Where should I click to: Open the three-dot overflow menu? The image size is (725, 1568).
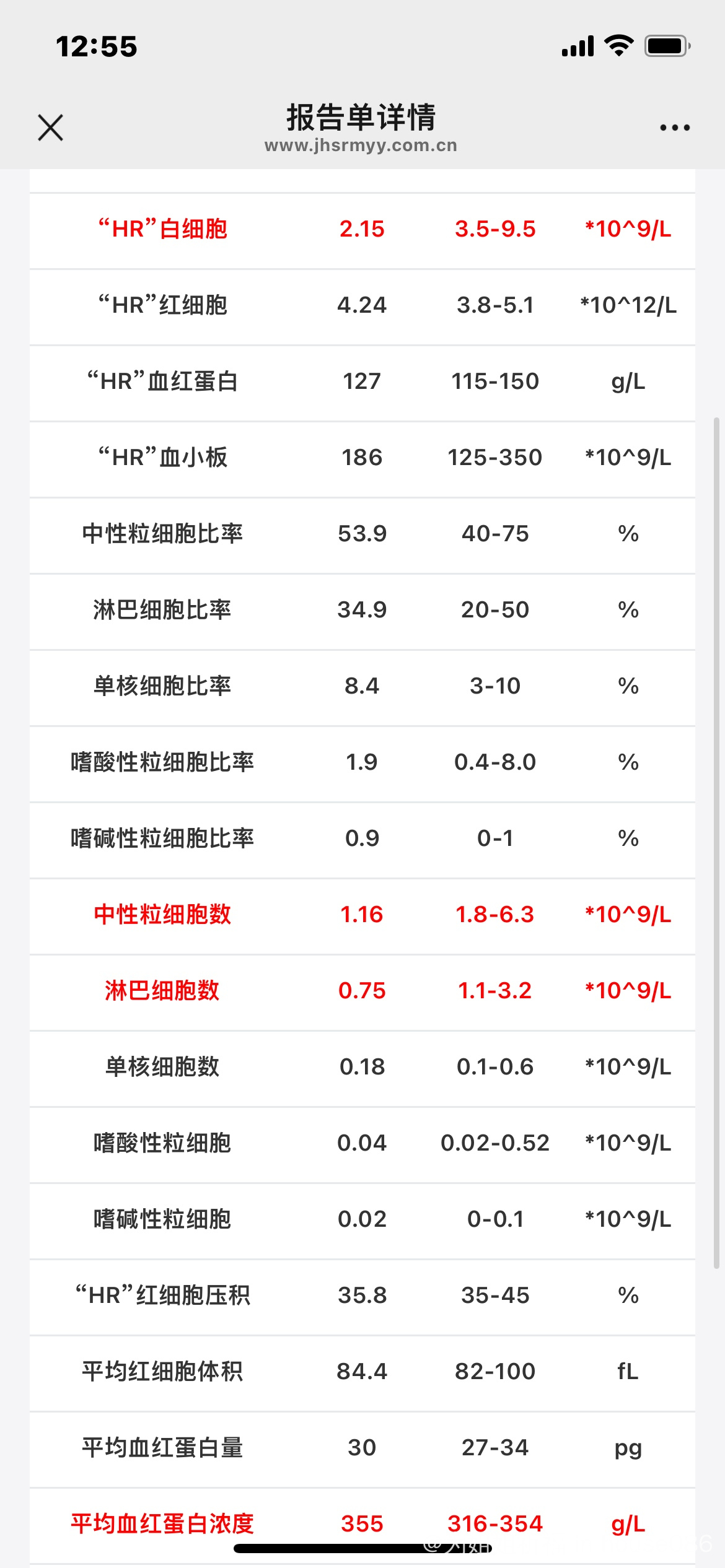(x=675, y=128)
